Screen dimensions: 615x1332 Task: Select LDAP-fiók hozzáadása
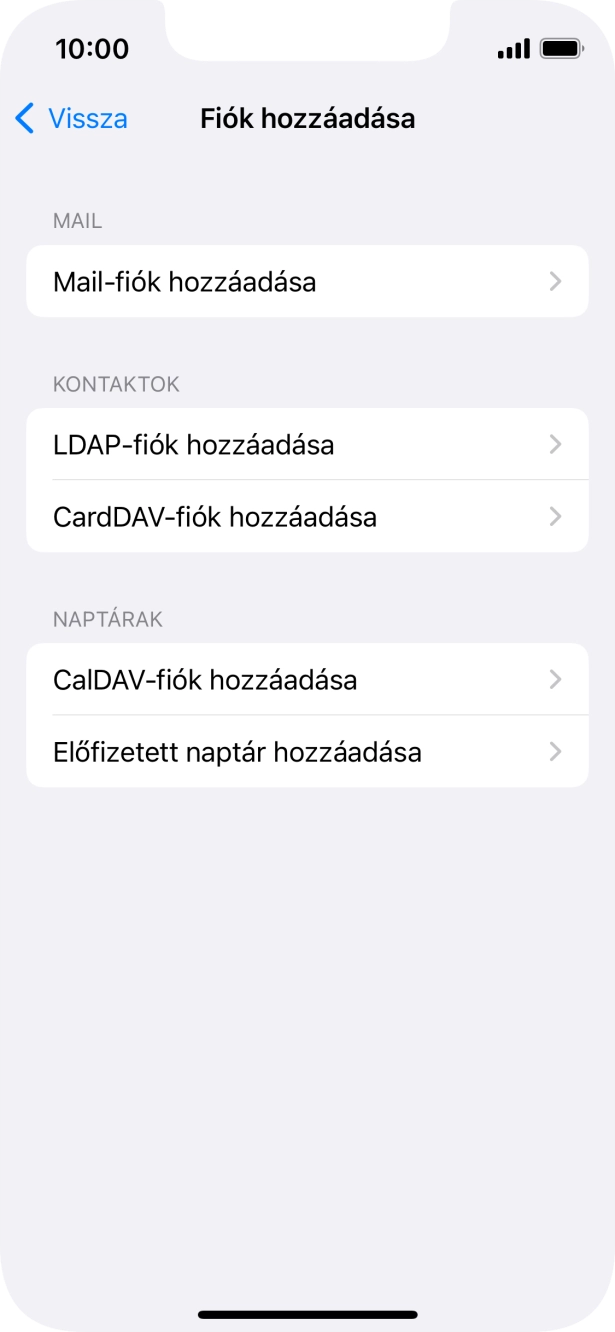click(x=306, y=445)
